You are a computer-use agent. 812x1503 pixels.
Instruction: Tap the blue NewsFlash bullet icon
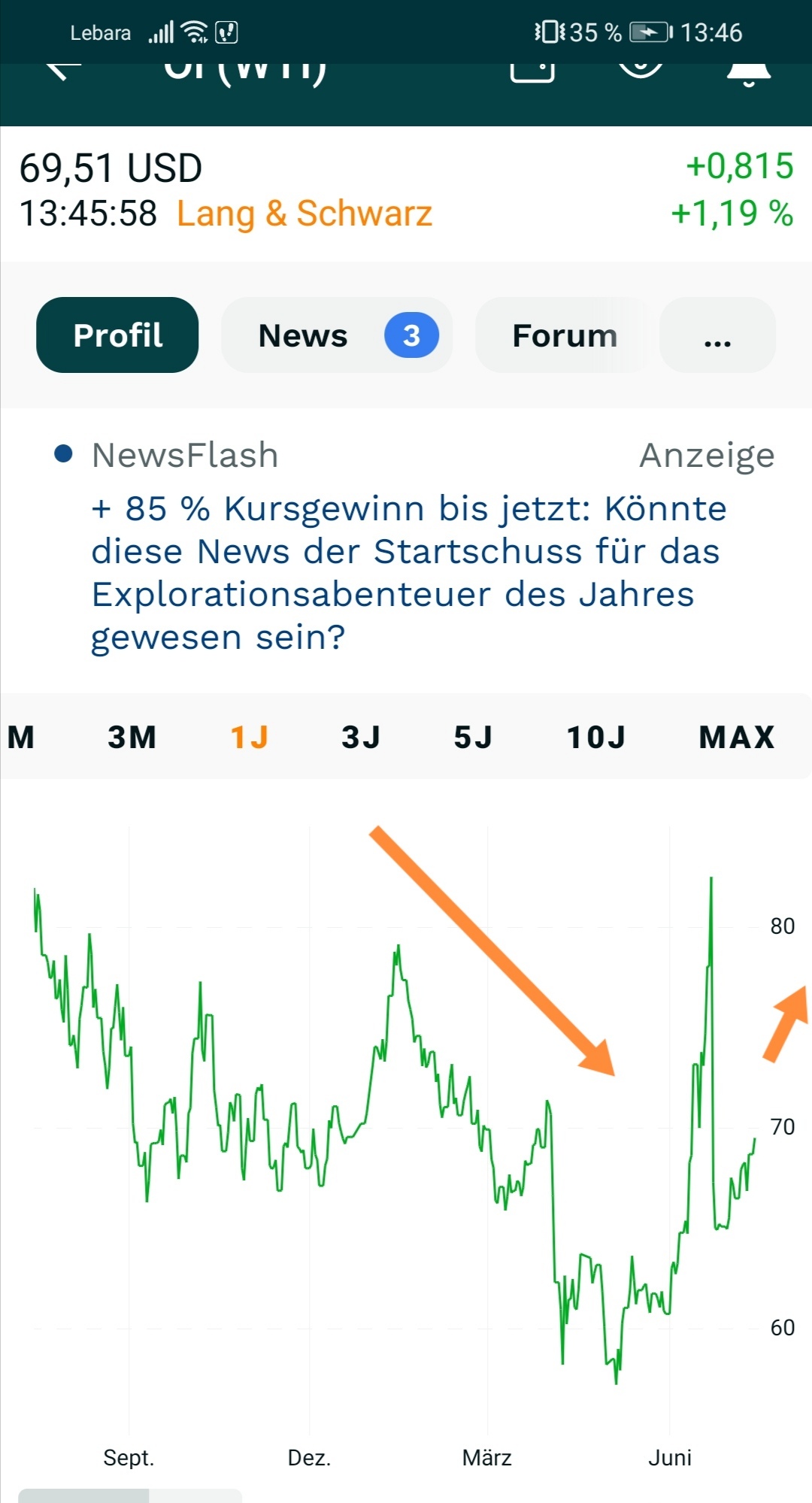(x=65, y=453)
